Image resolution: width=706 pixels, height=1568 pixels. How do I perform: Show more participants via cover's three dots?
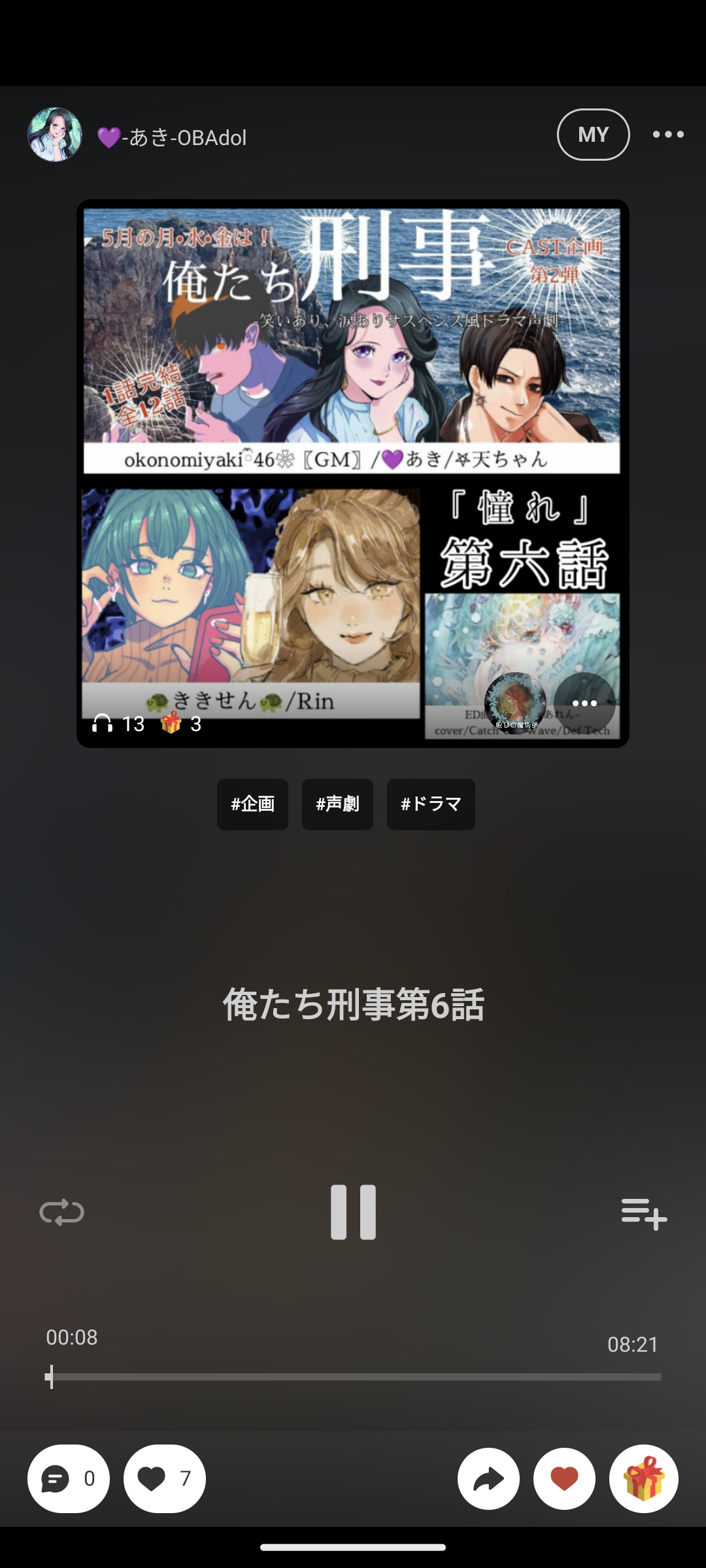pyautogui.click(x=584, y=703)
